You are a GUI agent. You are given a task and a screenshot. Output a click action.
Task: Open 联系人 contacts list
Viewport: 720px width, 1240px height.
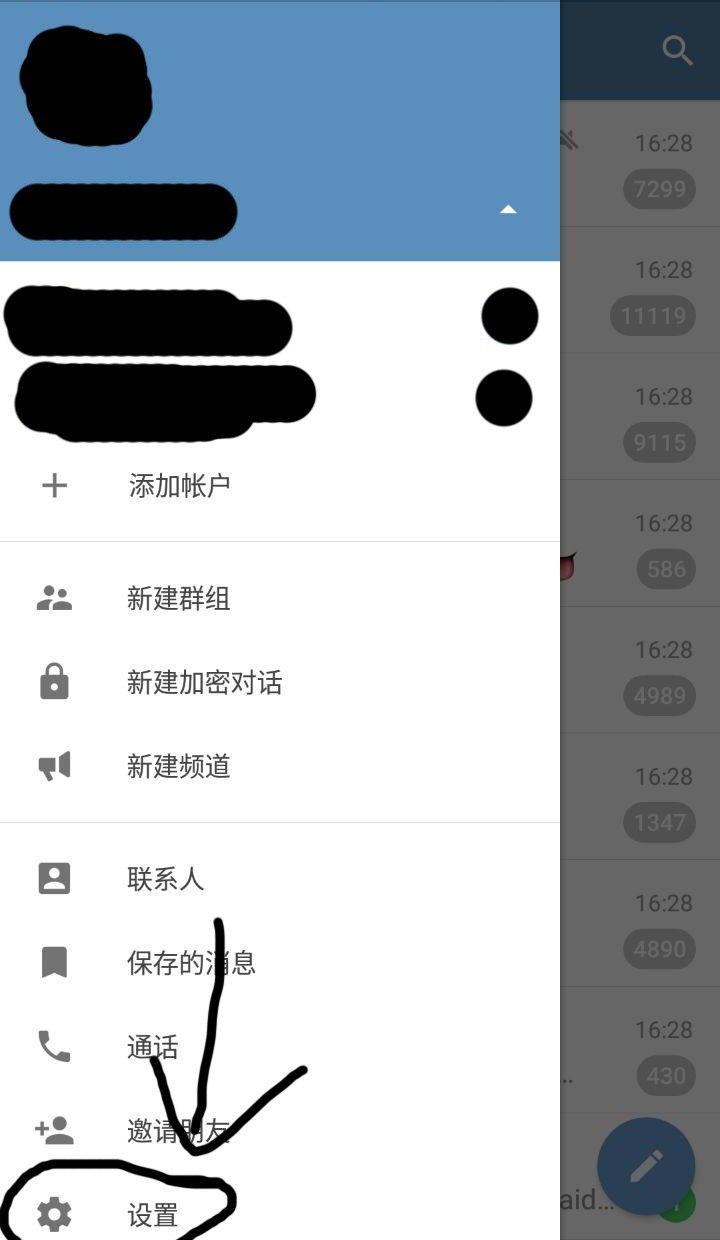[x=165, y=879]
